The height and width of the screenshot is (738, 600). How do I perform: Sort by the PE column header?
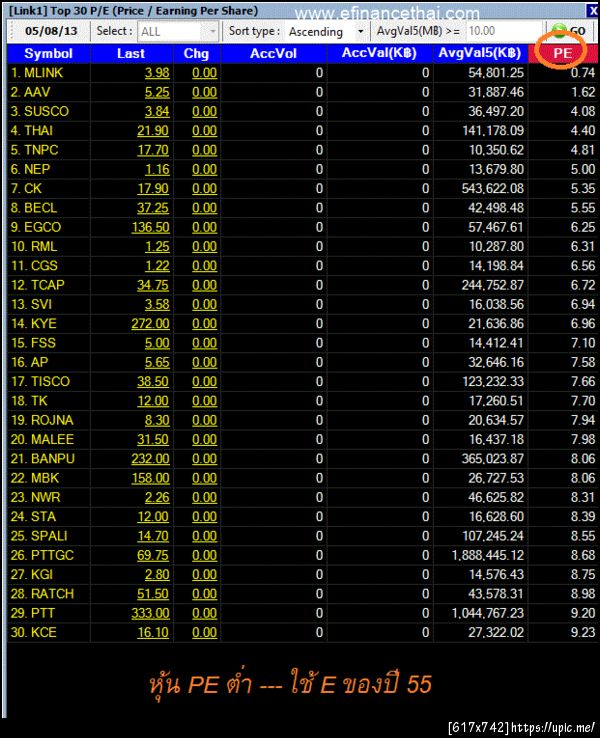[562, 52]
